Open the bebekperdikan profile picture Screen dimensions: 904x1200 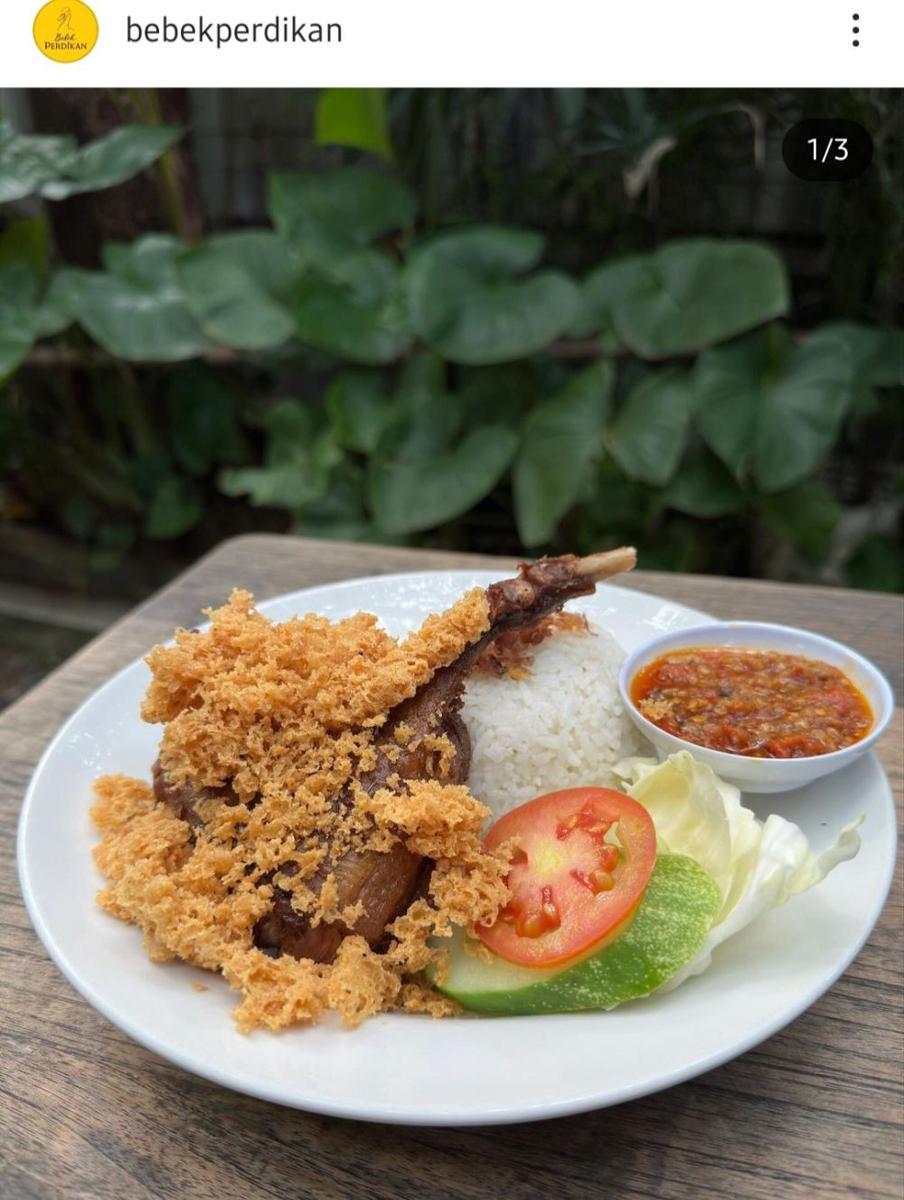[65, 30]
